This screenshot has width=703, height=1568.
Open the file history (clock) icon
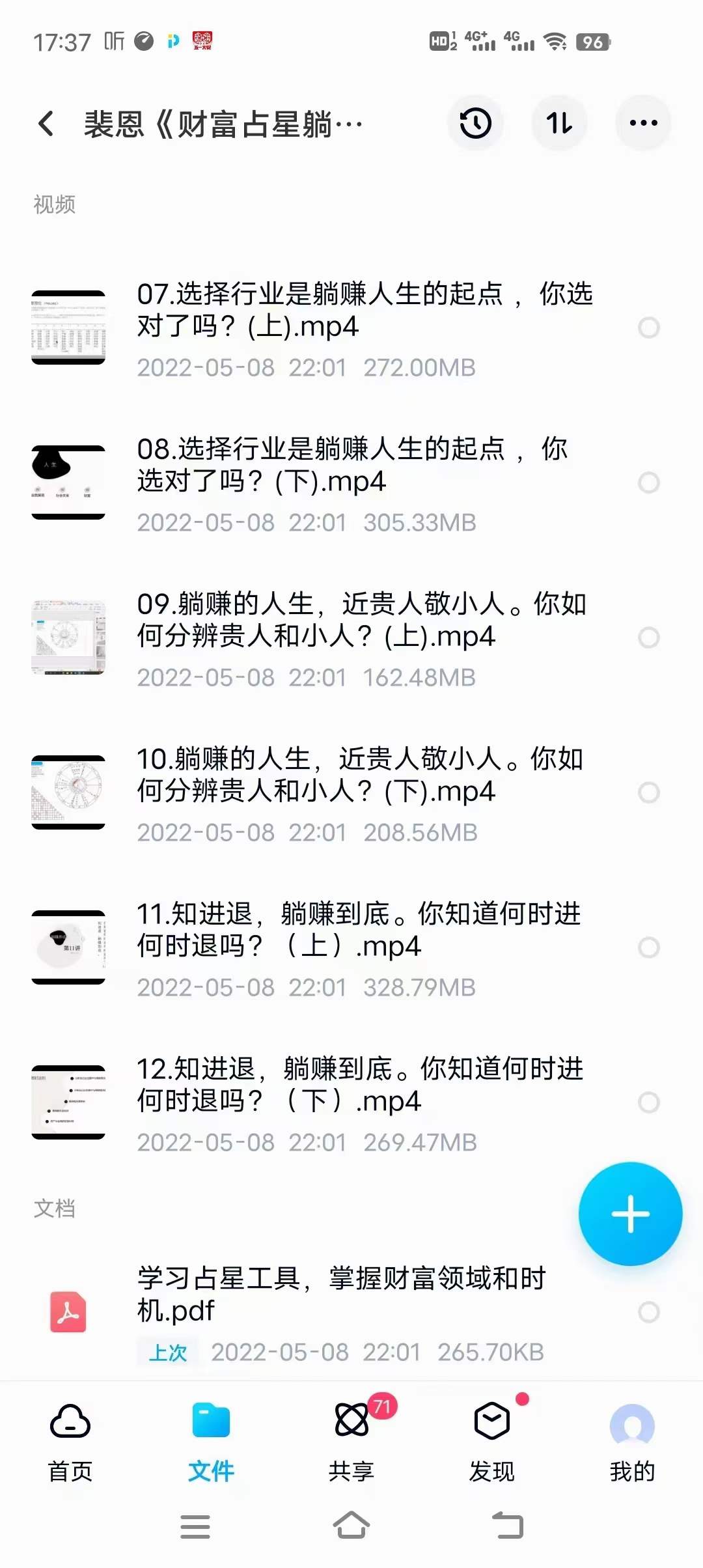coord(476,123)
